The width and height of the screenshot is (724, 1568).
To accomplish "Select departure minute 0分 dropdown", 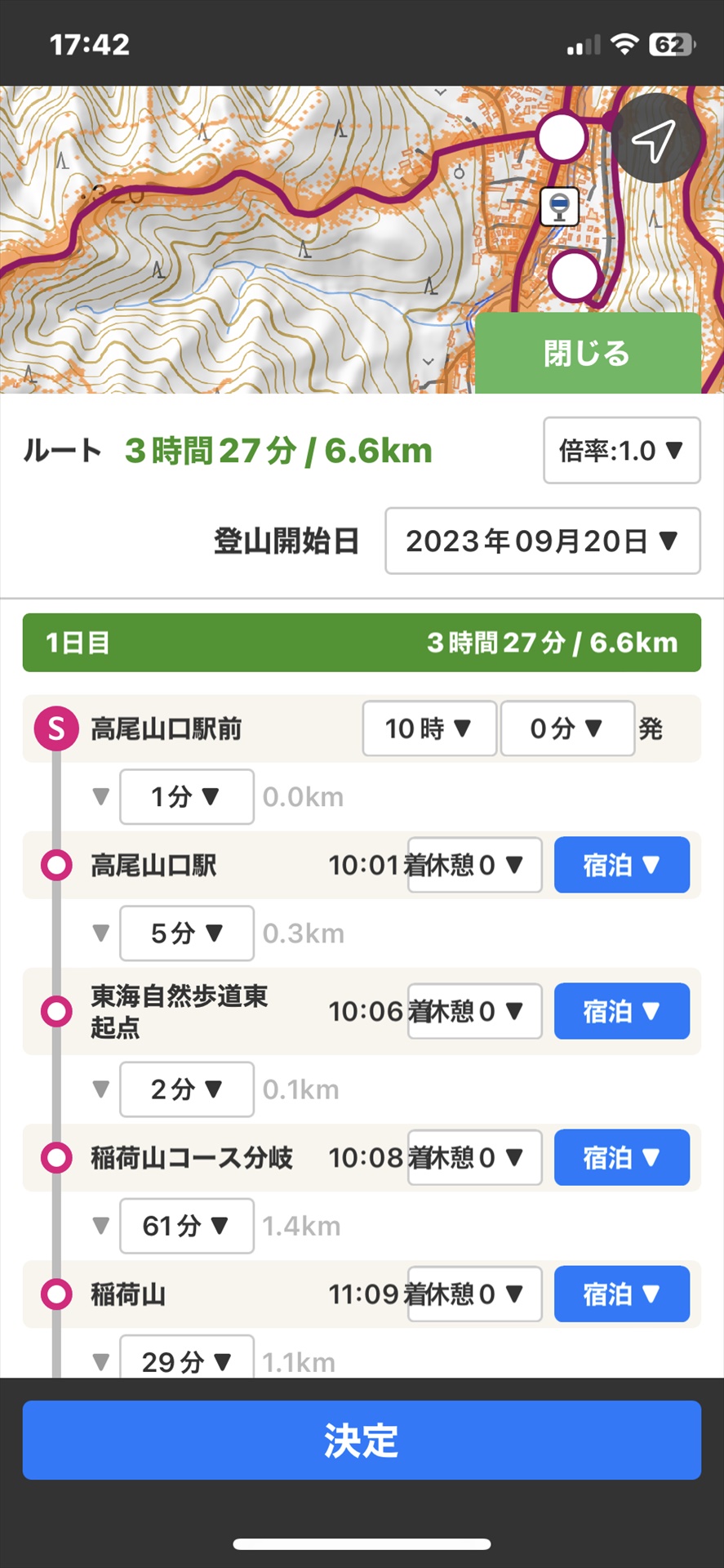I will 567,728.
